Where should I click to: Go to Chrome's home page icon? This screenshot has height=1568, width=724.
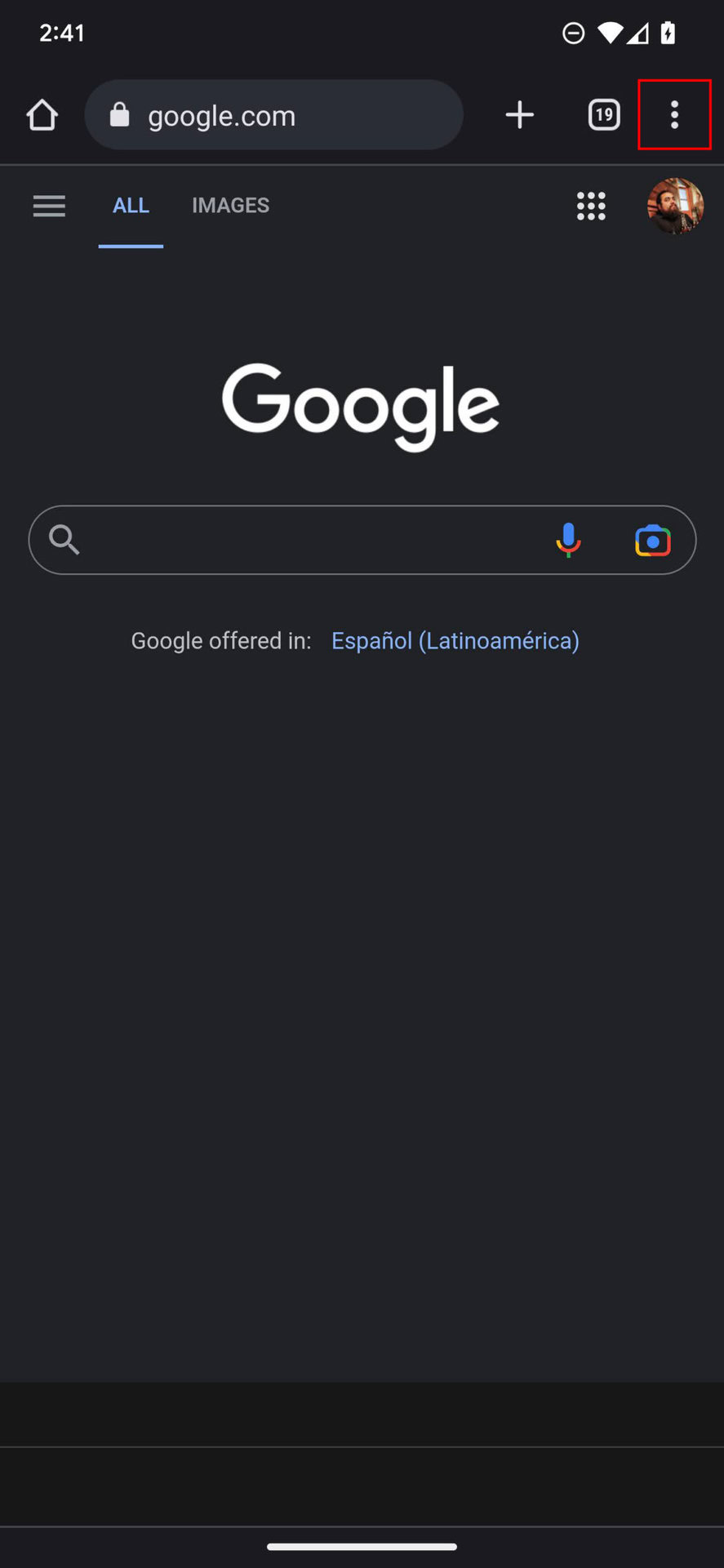[x=42, y=115]
